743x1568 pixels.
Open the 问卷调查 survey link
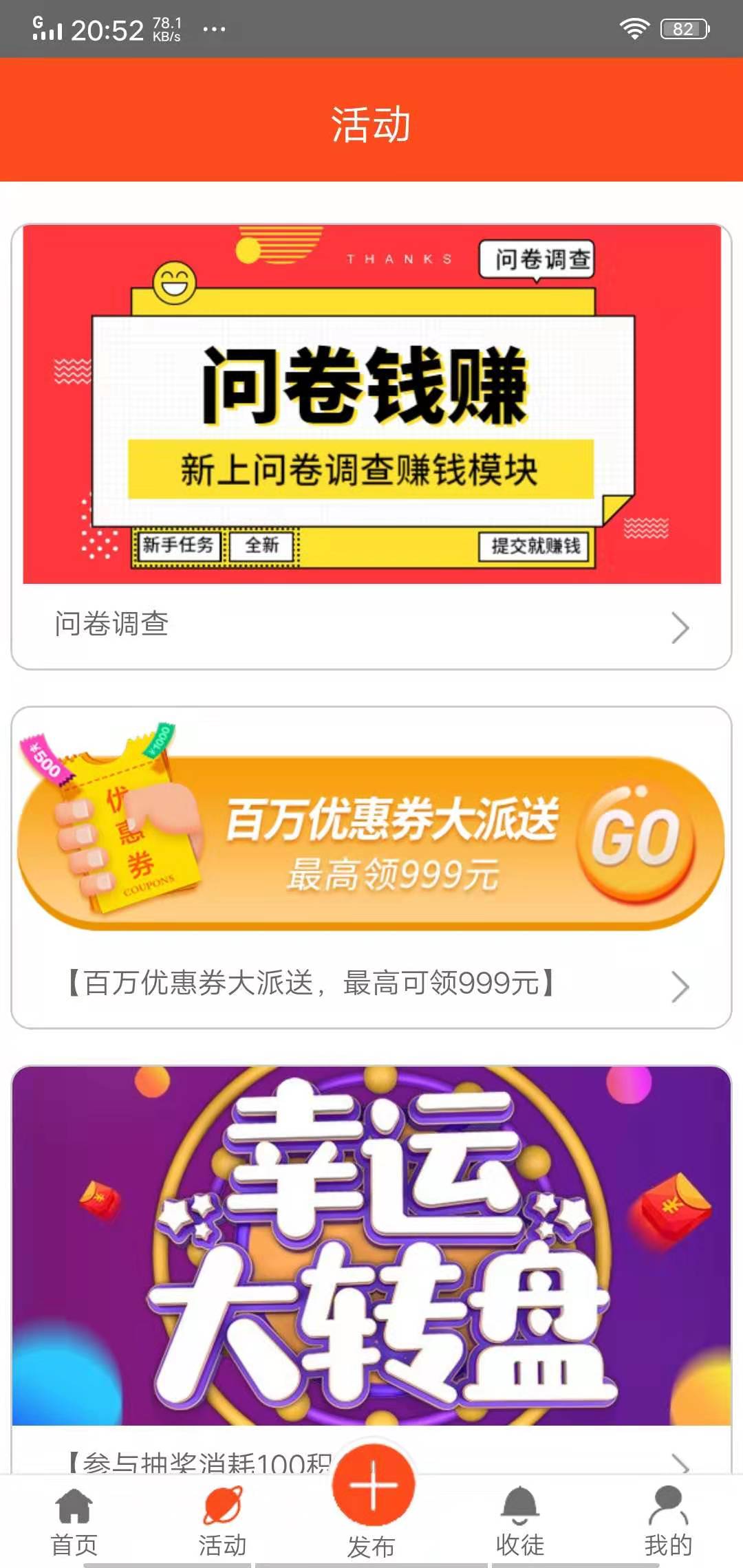pyautogui.click(x=110, y=624)
